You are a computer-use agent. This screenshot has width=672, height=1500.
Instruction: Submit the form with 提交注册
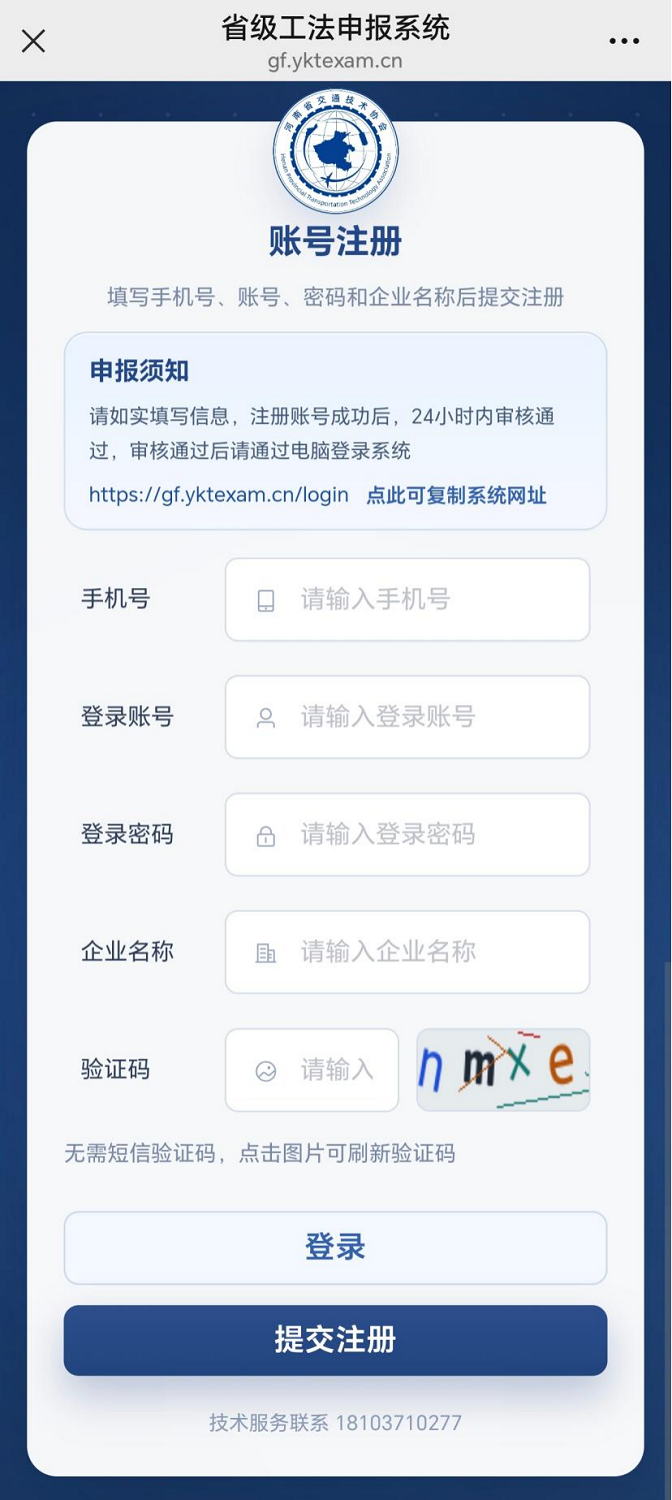(x=335, y=1340)
